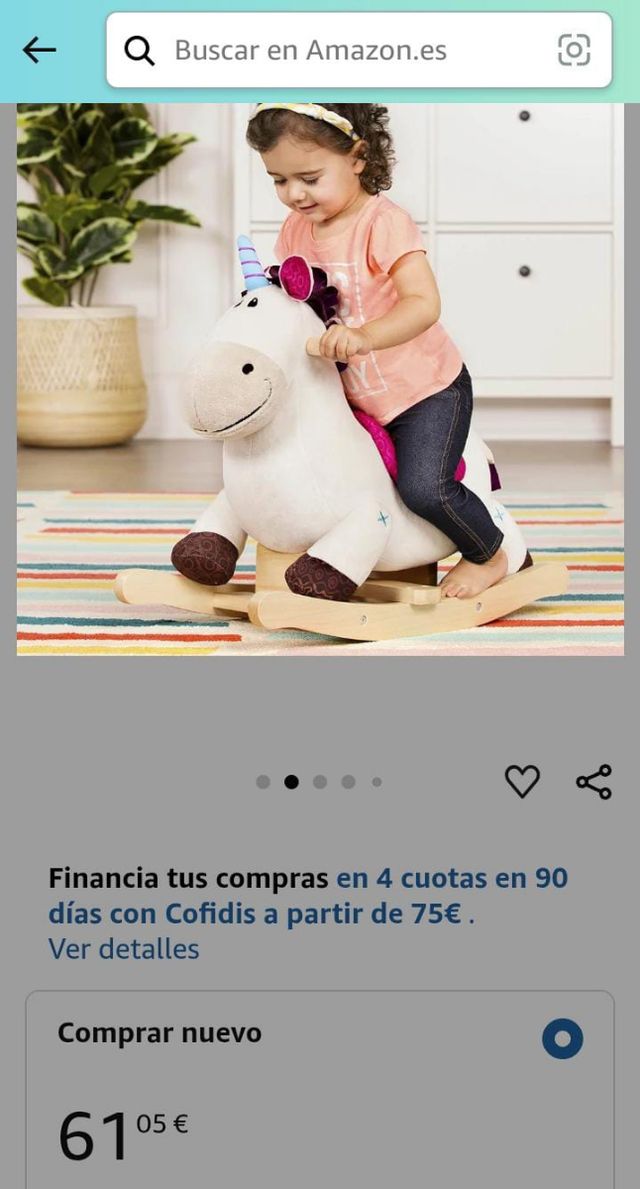Add this product to the wish list
Image resolution: width=640 pixels, height=1189 pixels.
pyautogui.click(x=522, y=781)
